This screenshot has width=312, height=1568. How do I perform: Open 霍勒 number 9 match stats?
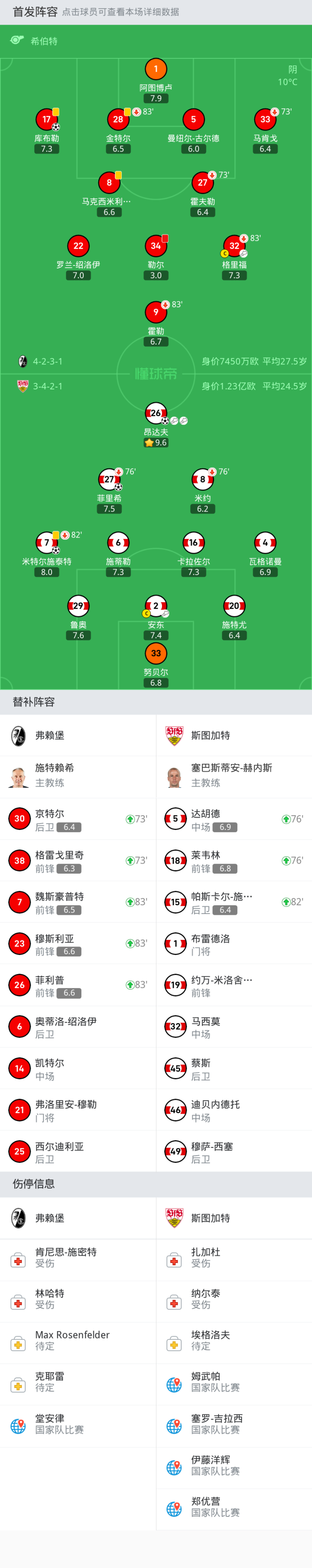coord(156,312)
